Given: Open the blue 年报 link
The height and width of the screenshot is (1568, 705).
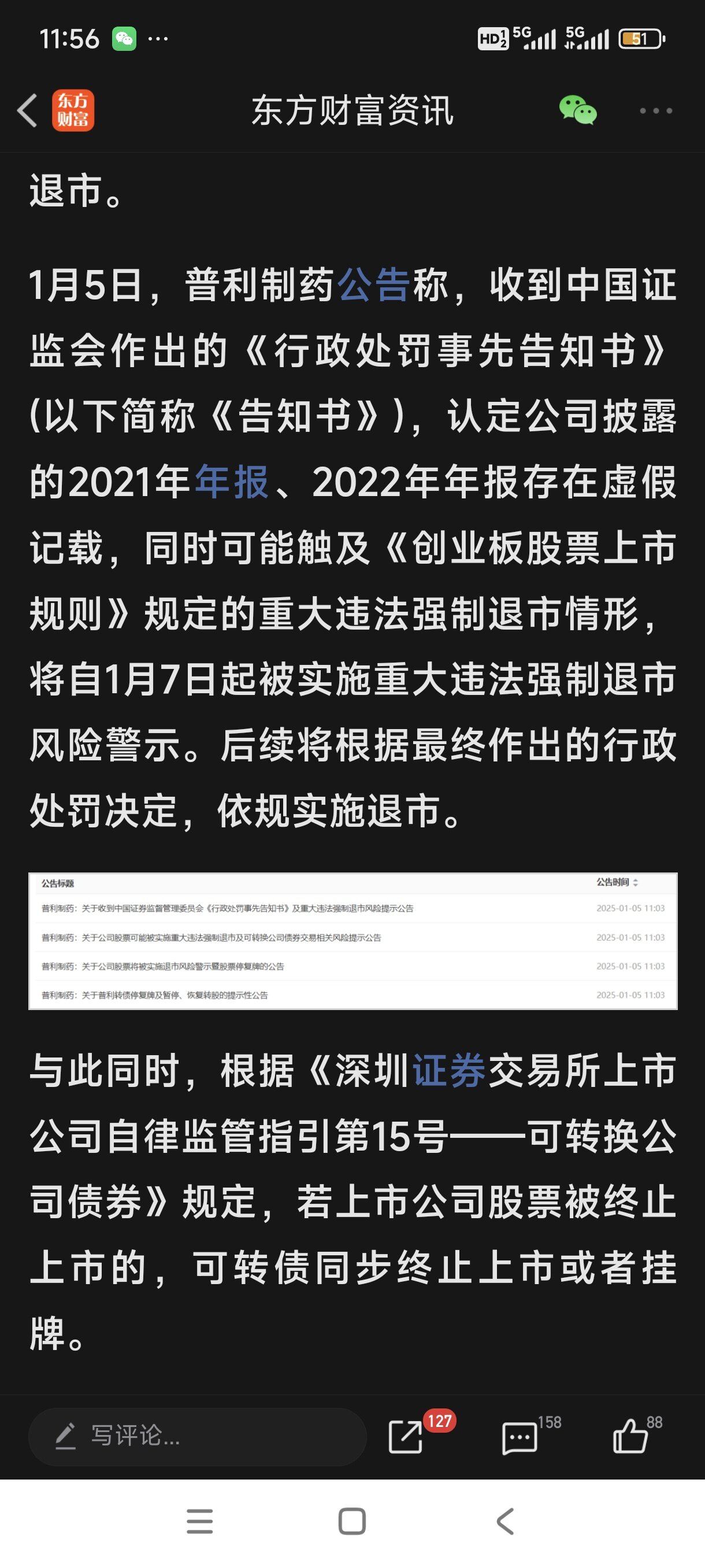Looking at the screenshot, I should 232,482.
